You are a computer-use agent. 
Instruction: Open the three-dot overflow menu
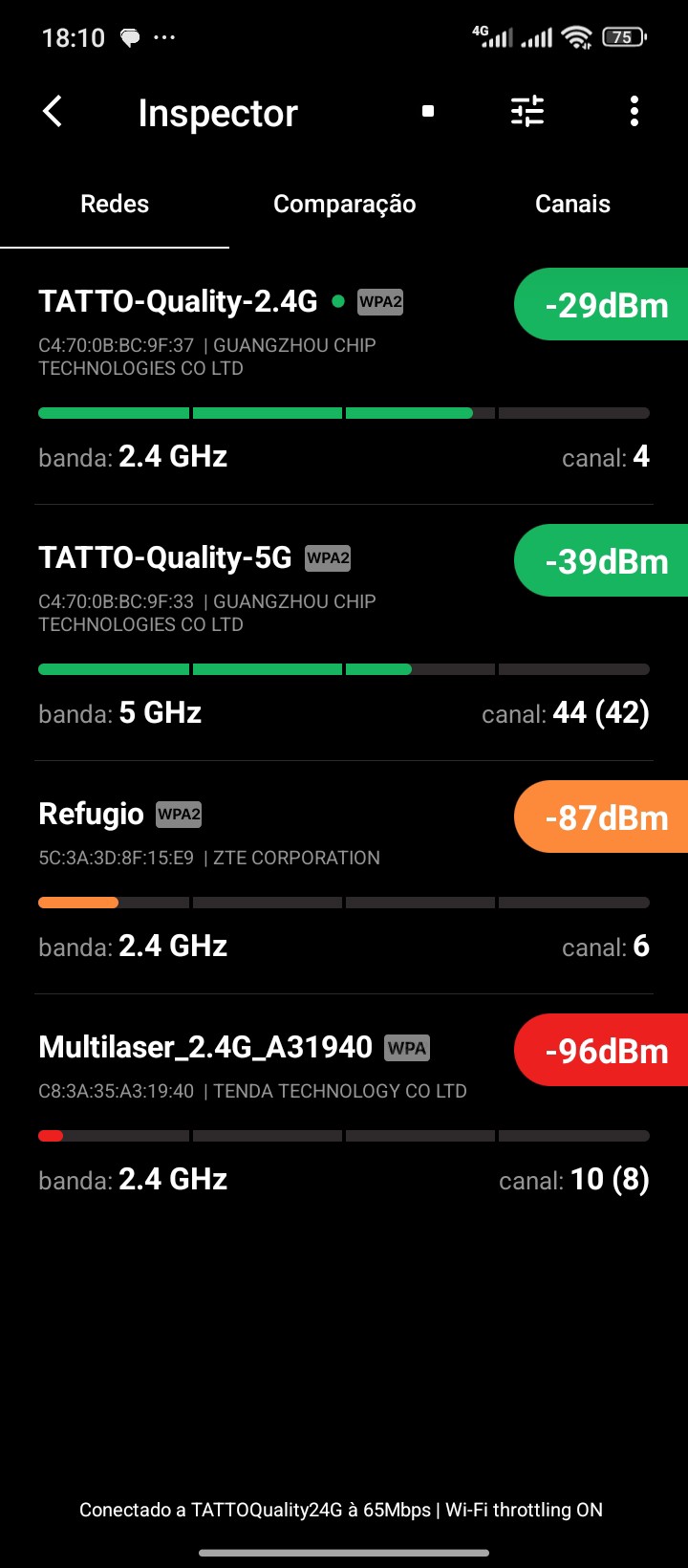[634, 112]
